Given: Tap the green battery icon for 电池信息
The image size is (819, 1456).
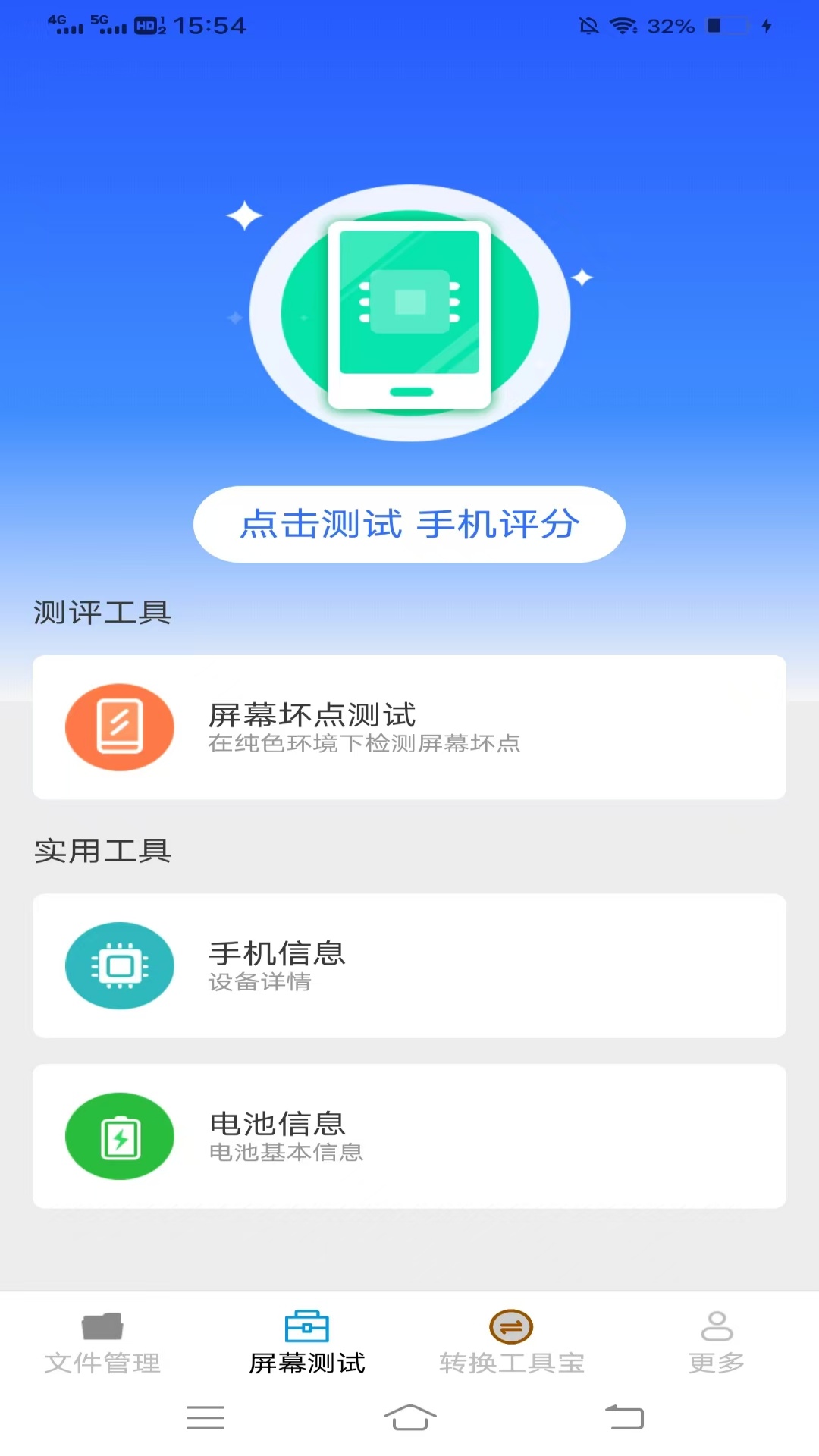Looking at the screenshot, I should pyautogui.click(x=120, y=1136).
